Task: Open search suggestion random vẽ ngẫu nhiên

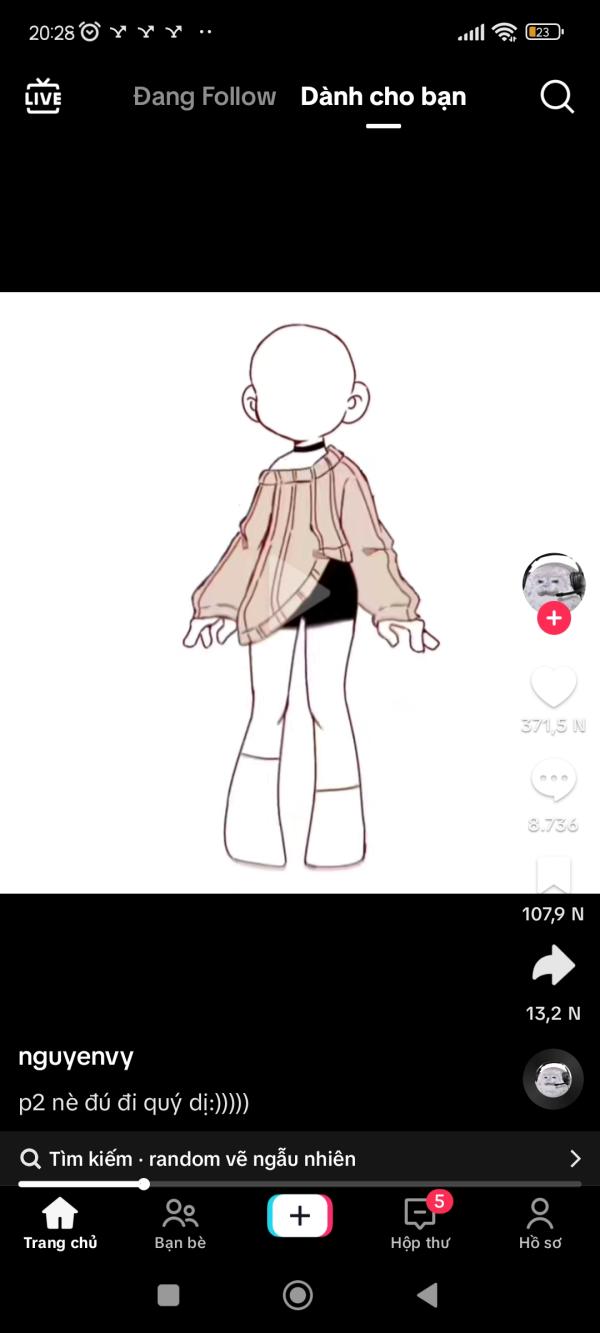Action: (300, 1159)
